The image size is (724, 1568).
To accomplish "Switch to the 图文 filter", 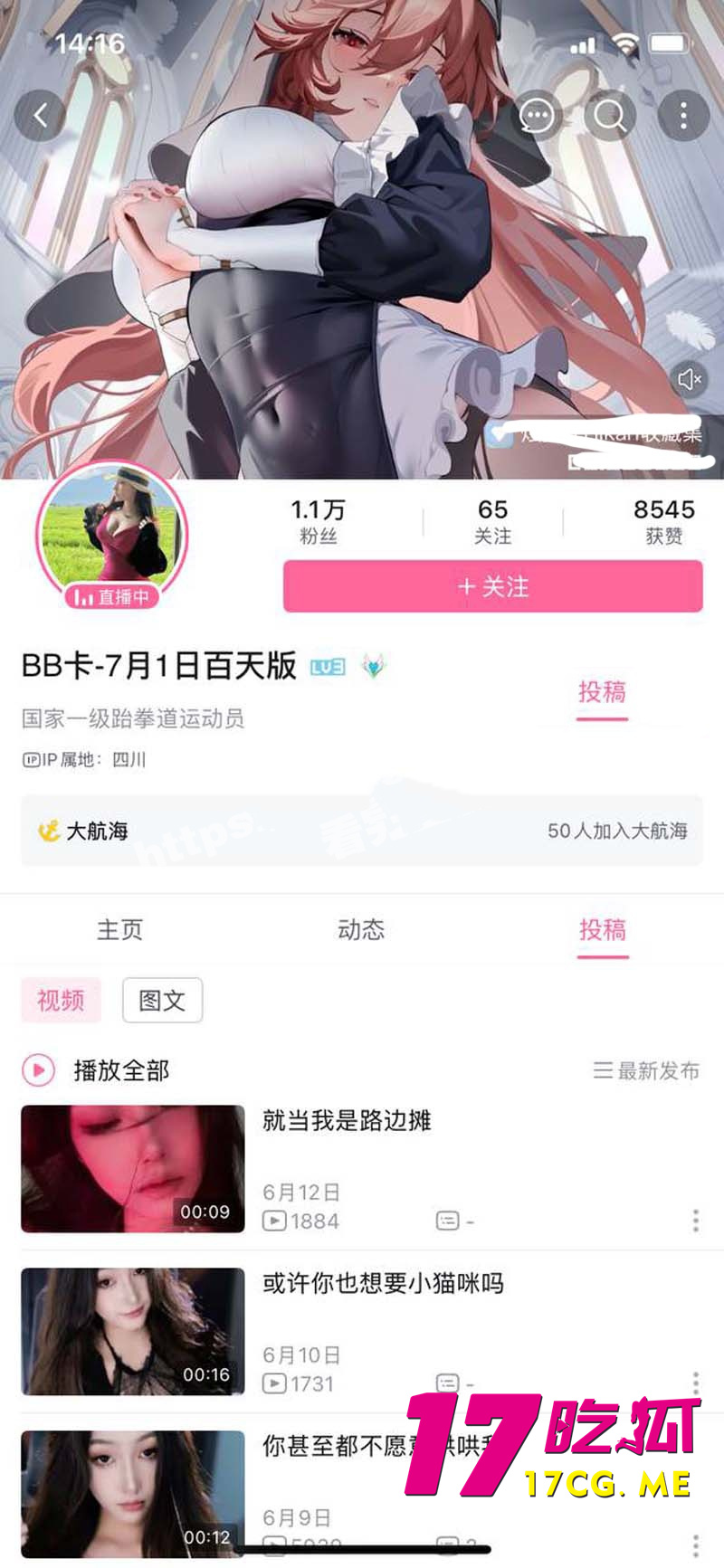I will click(161, 1000).
